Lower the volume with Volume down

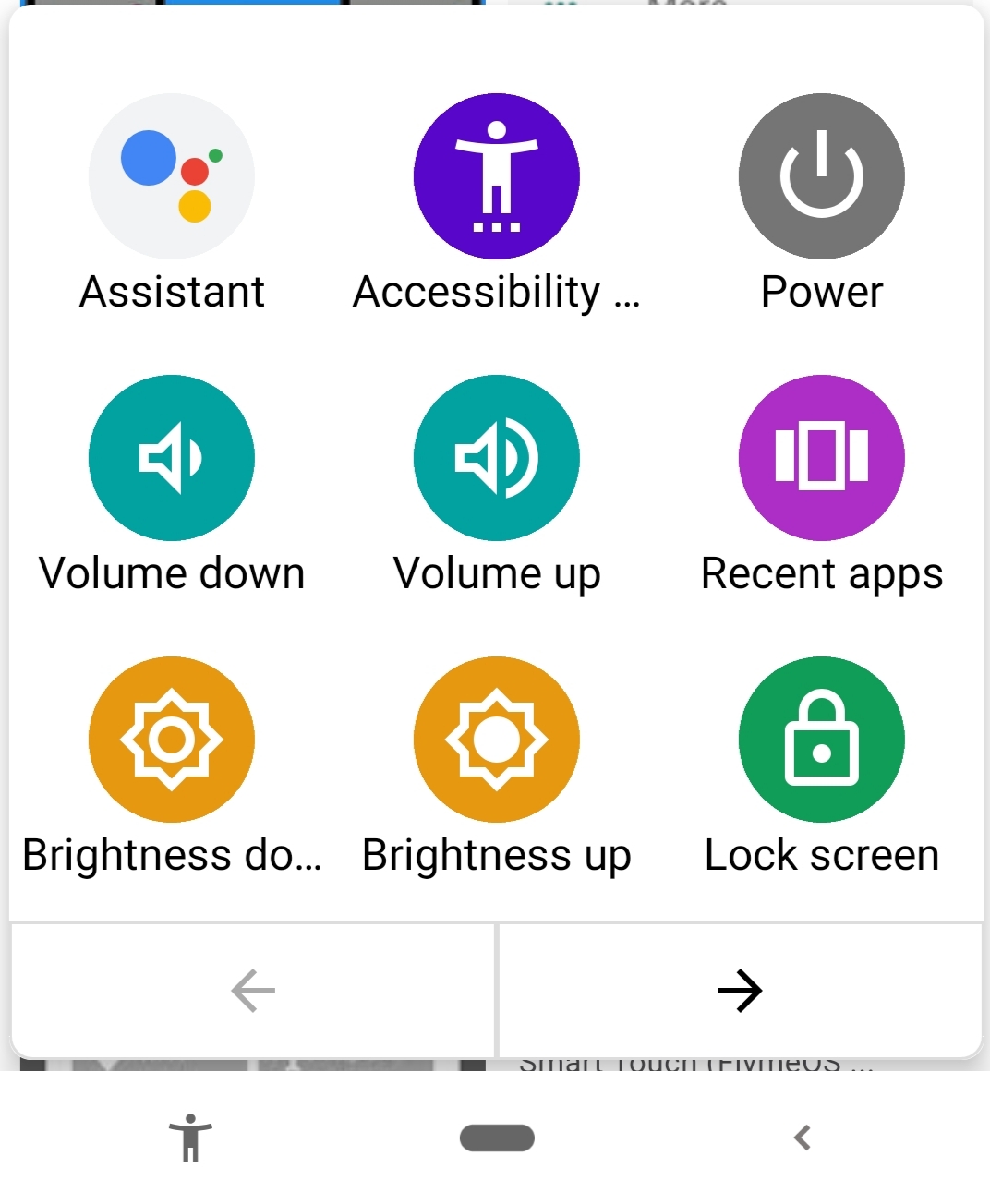pos(172,458)
